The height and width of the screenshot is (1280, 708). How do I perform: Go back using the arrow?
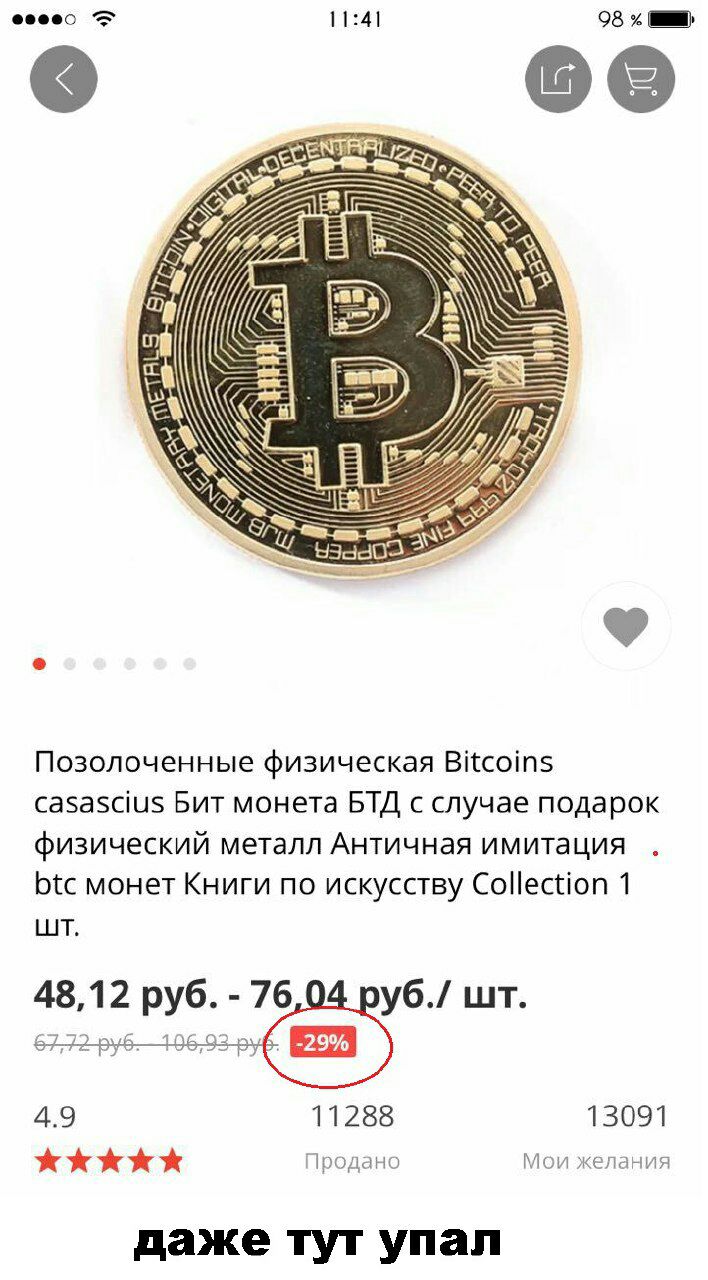click(64, 79)
